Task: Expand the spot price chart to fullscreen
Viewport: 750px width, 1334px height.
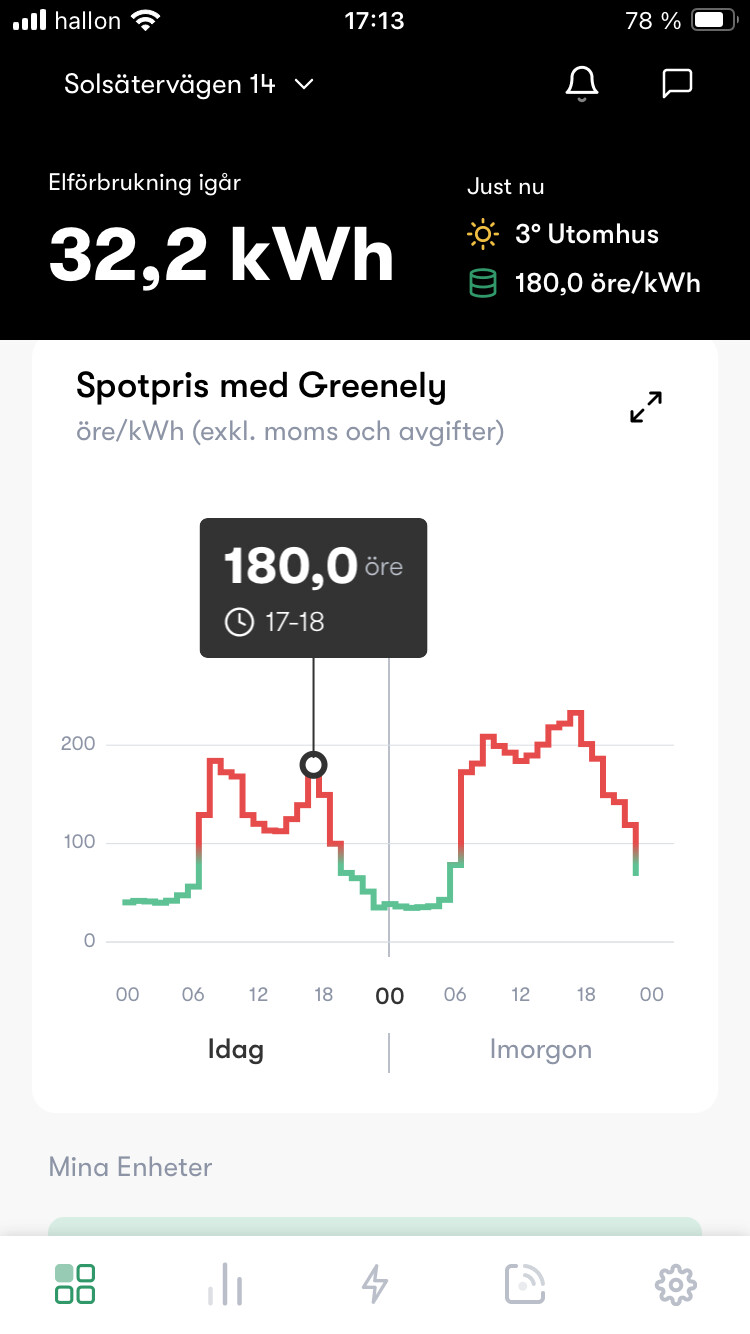Action: pyautogui.click(x=646, y=407)
